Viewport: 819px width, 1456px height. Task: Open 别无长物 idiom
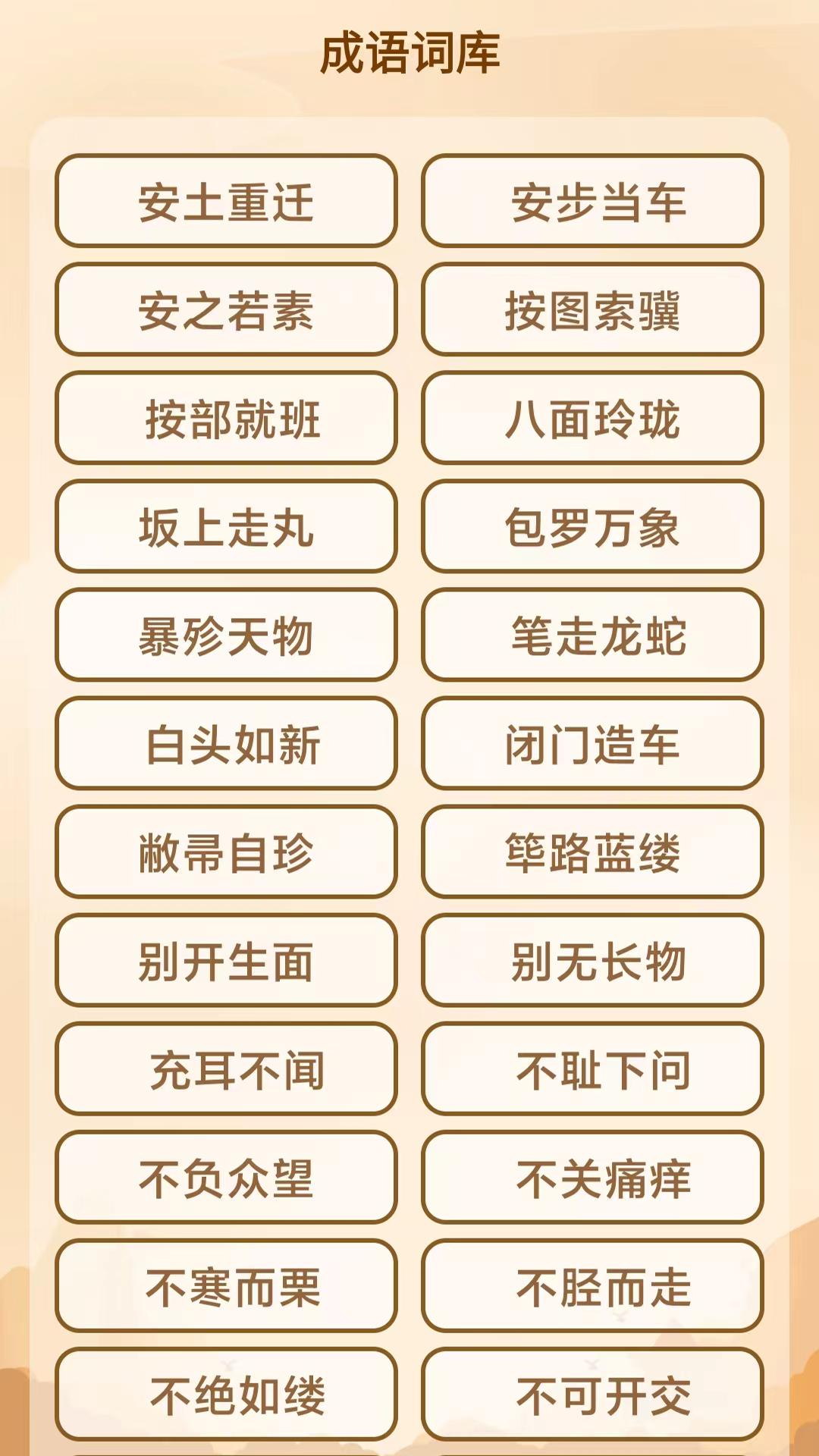pyautogui.click(x=592, y=960)
